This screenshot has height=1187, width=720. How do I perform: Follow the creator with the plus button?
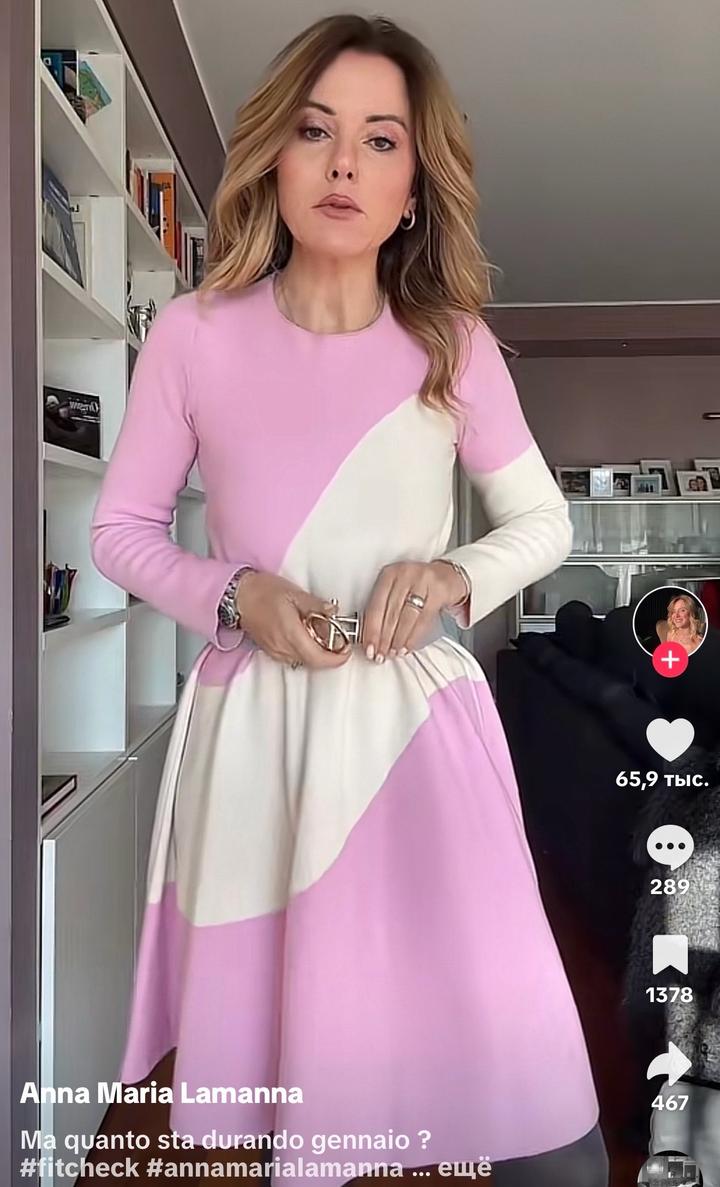pos(669,661)
